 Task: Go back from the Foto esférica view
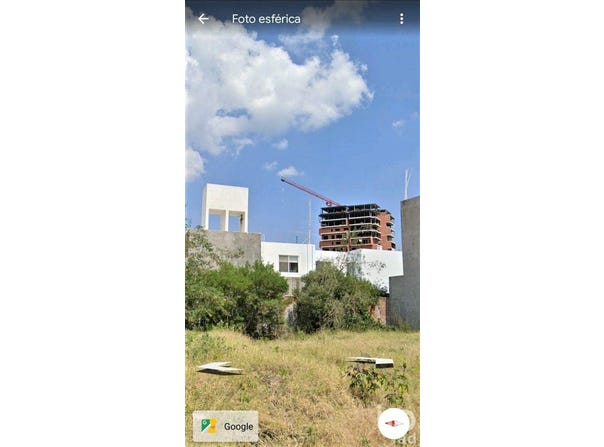point(203,18)
